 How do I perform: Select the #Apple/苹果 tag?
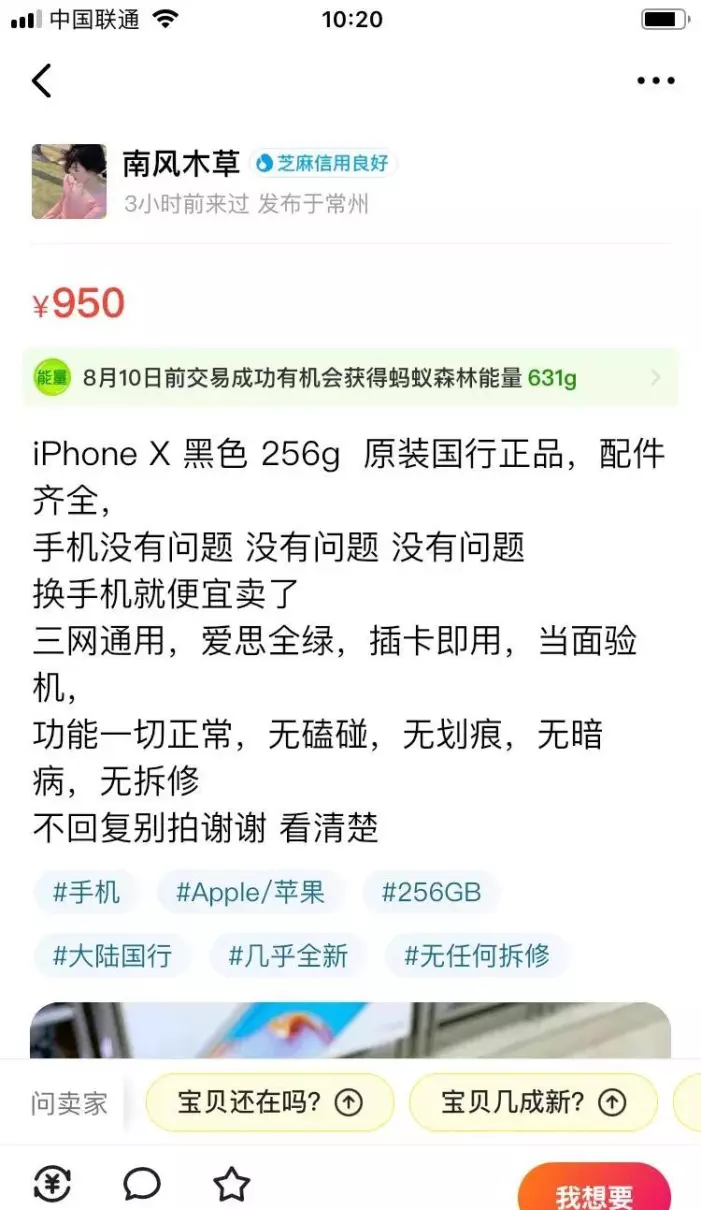[251, 892]
